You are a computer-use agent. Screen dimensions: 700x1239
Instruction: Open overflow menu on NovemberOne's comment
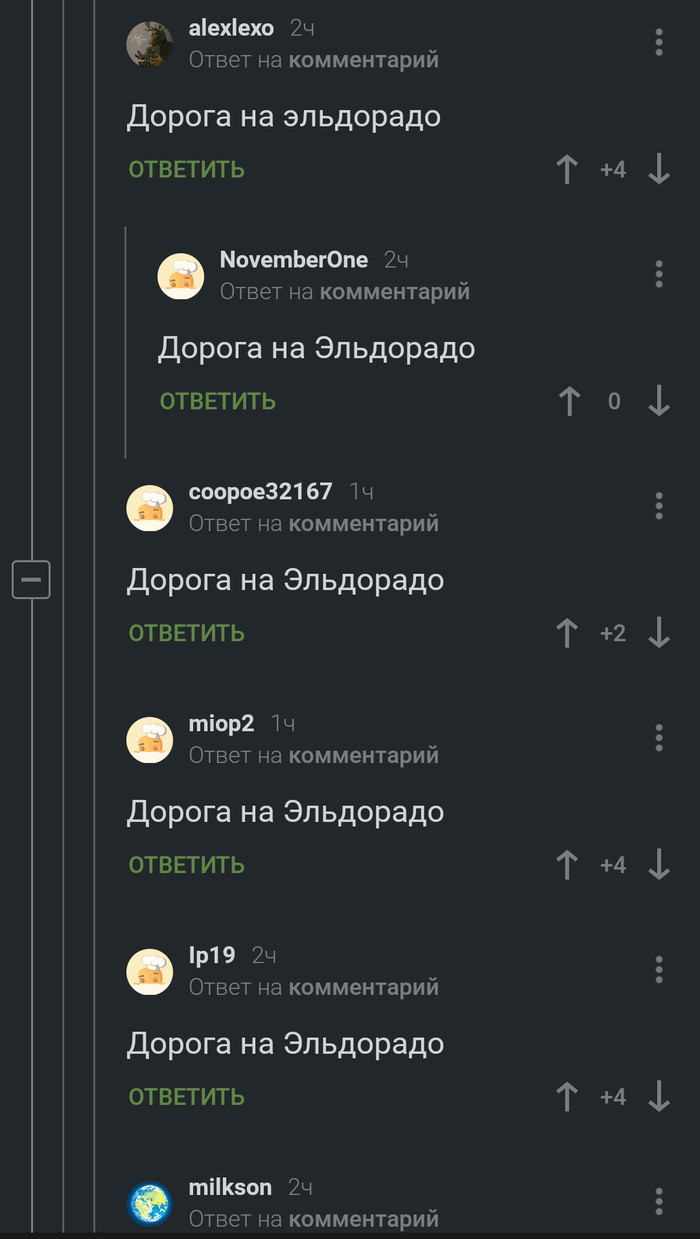(x=658, y=274)
